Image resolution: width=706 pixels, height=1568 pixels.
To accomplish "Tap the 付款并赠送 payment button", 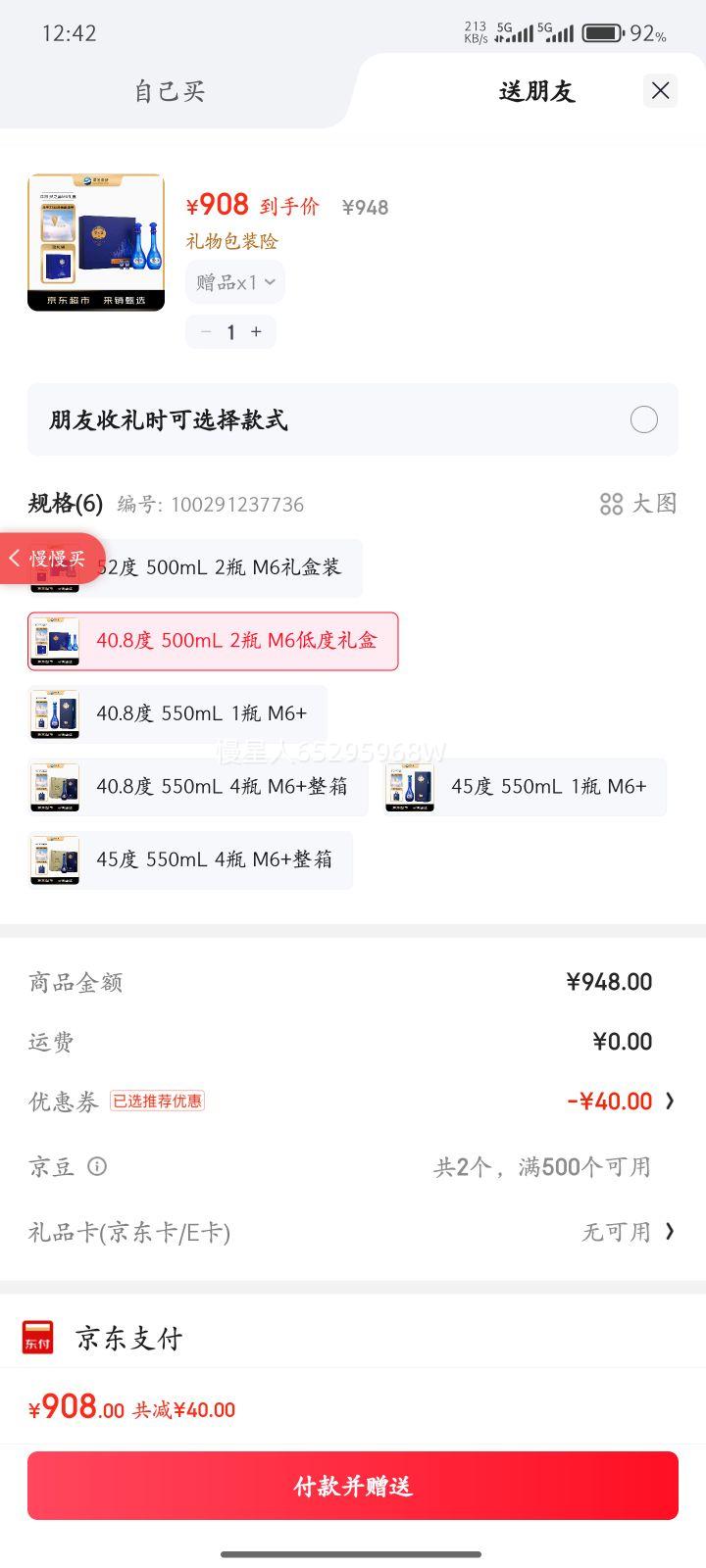I will click(x=353, y=1486).
